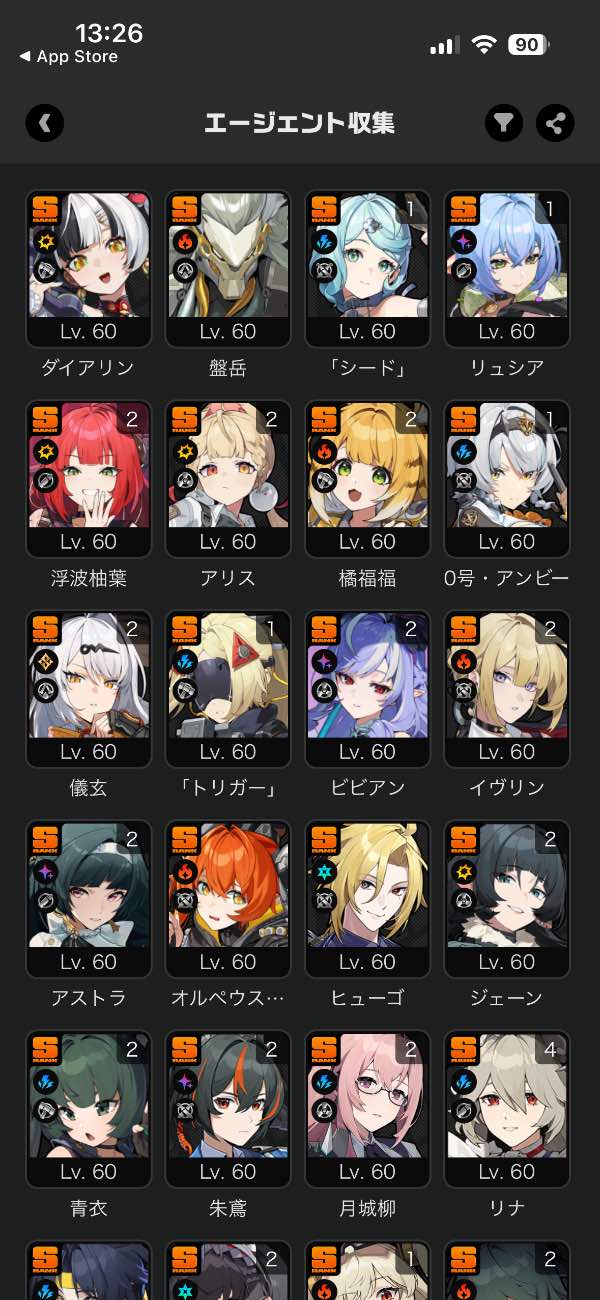Return to App Store
Image resolution: width=600 pixels, height=1300 pixels.
[68, 57]
